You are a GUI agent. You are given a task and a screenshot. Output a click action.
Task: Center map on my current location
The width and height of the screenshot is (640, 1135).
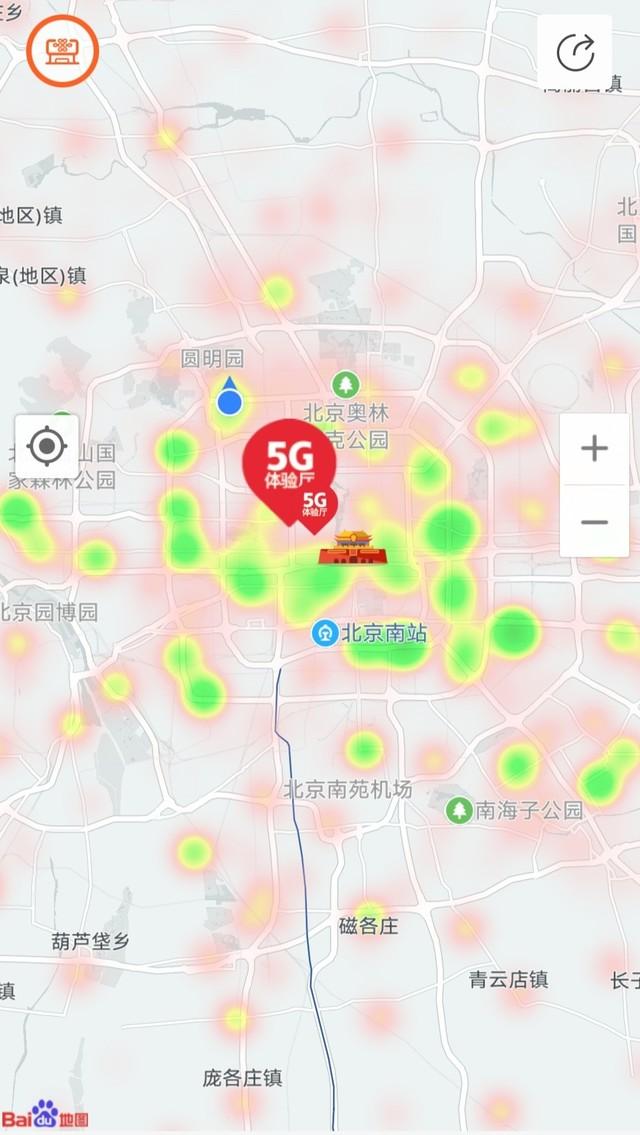[47, 446]
